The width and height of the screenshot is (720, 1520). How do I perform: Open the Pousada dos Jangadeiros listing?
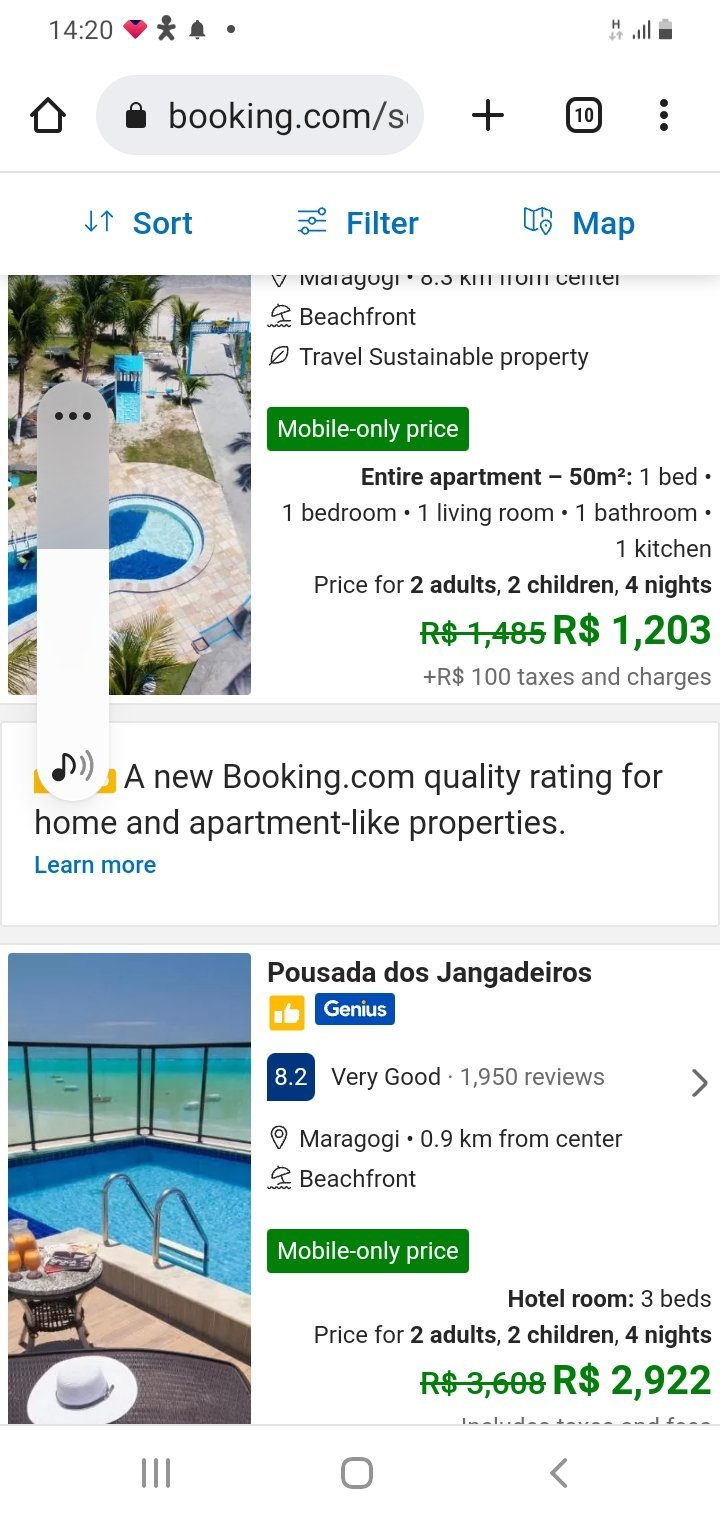tap(430, 973)
